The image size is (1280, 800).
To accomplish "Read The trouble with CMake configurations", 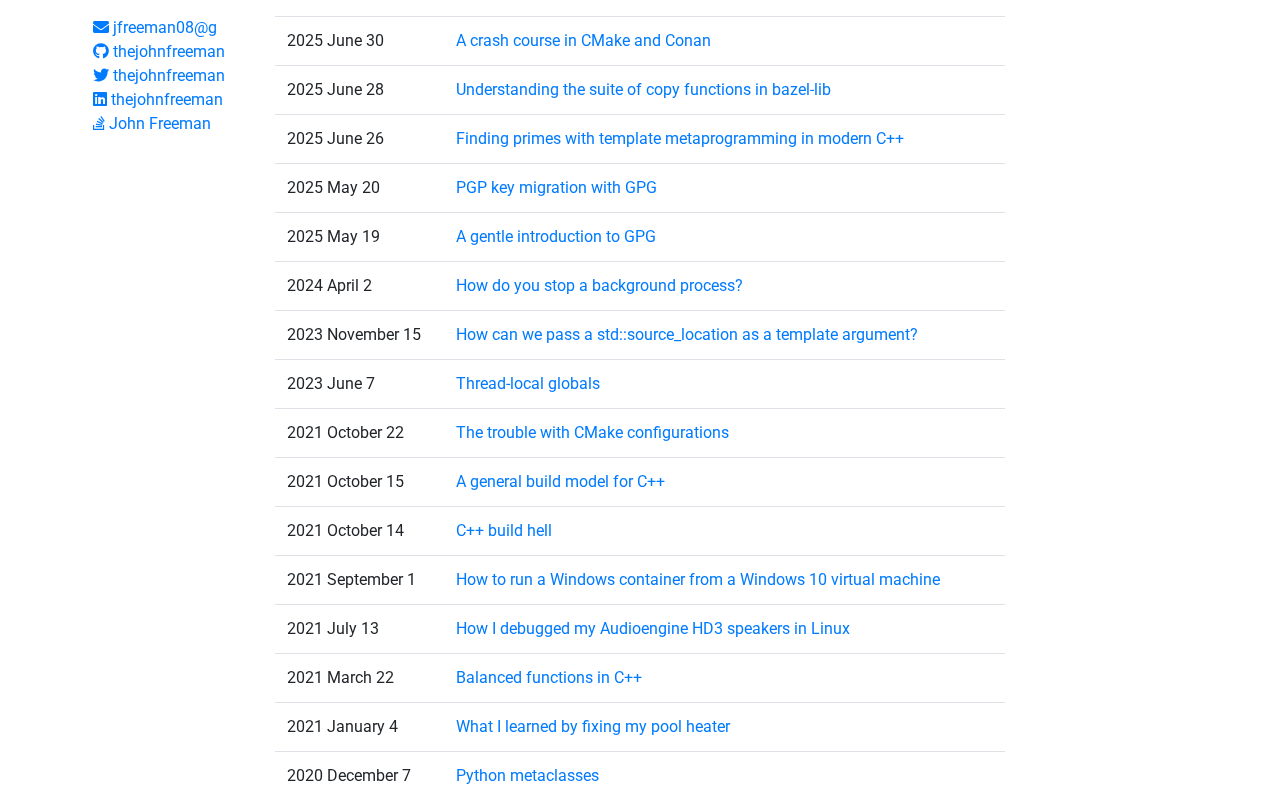I will coord(592,433).
